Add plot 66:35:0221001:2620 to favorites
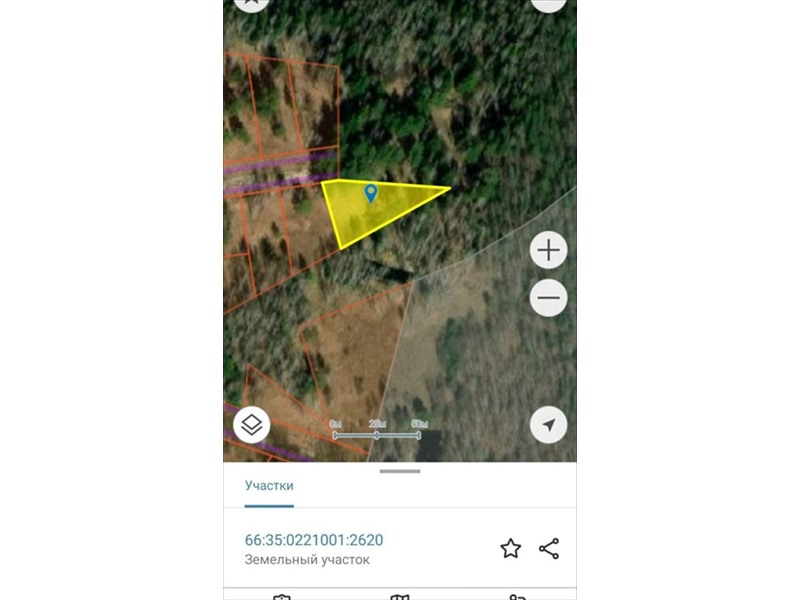800x600 pixels. coord(511,548)
